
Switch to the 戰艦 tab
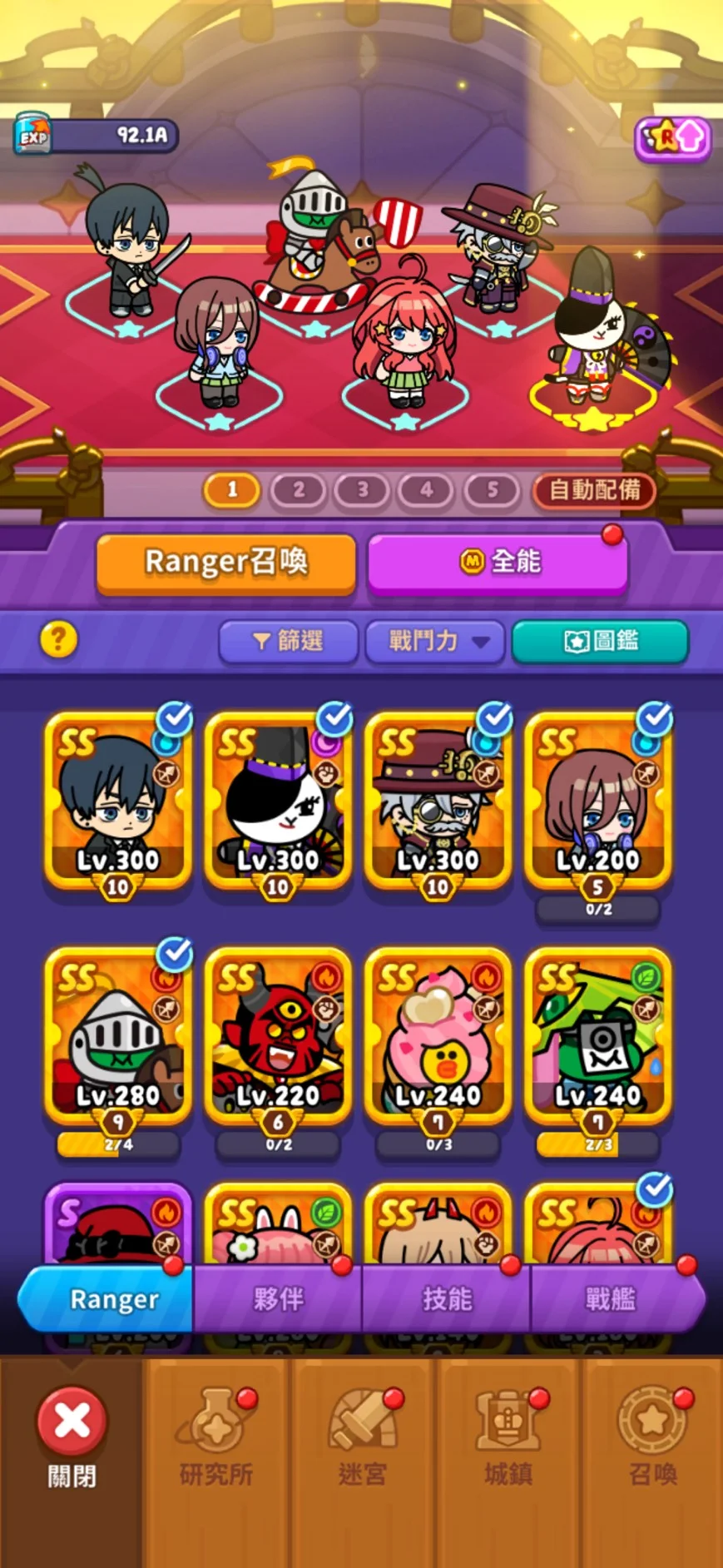click(611, 1298)
